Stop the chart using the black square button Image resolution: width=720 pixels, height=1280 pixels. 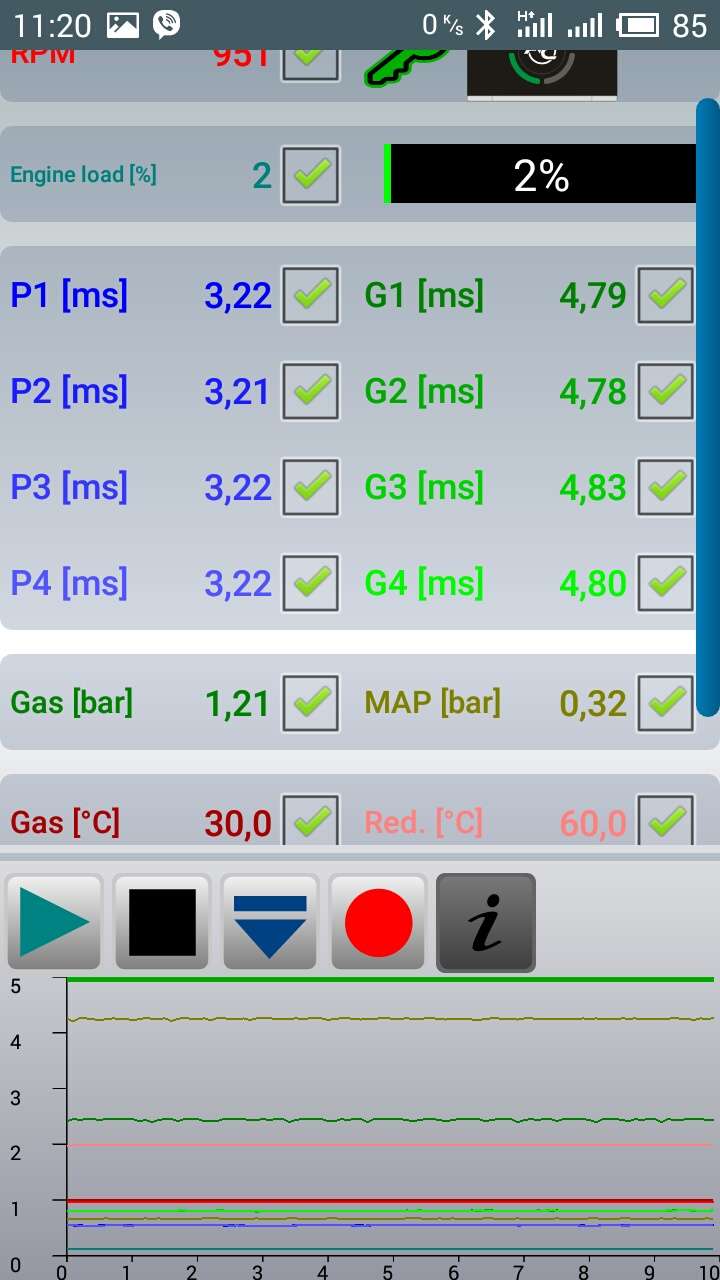(x=162, y=922)
